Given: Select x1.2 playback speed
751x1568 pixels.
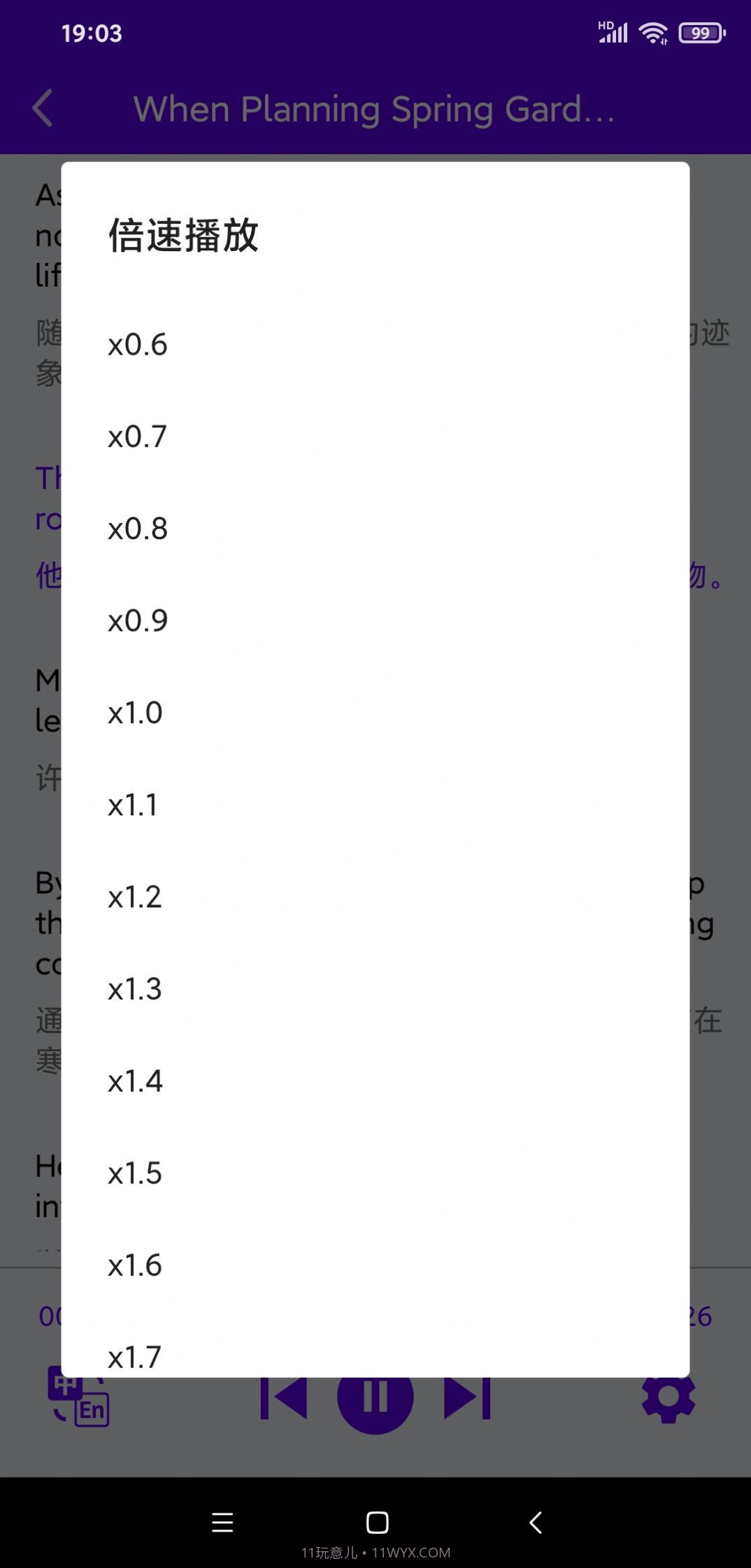Looking at the screenshot, I should pyautogui.click(x=135, y=897).
